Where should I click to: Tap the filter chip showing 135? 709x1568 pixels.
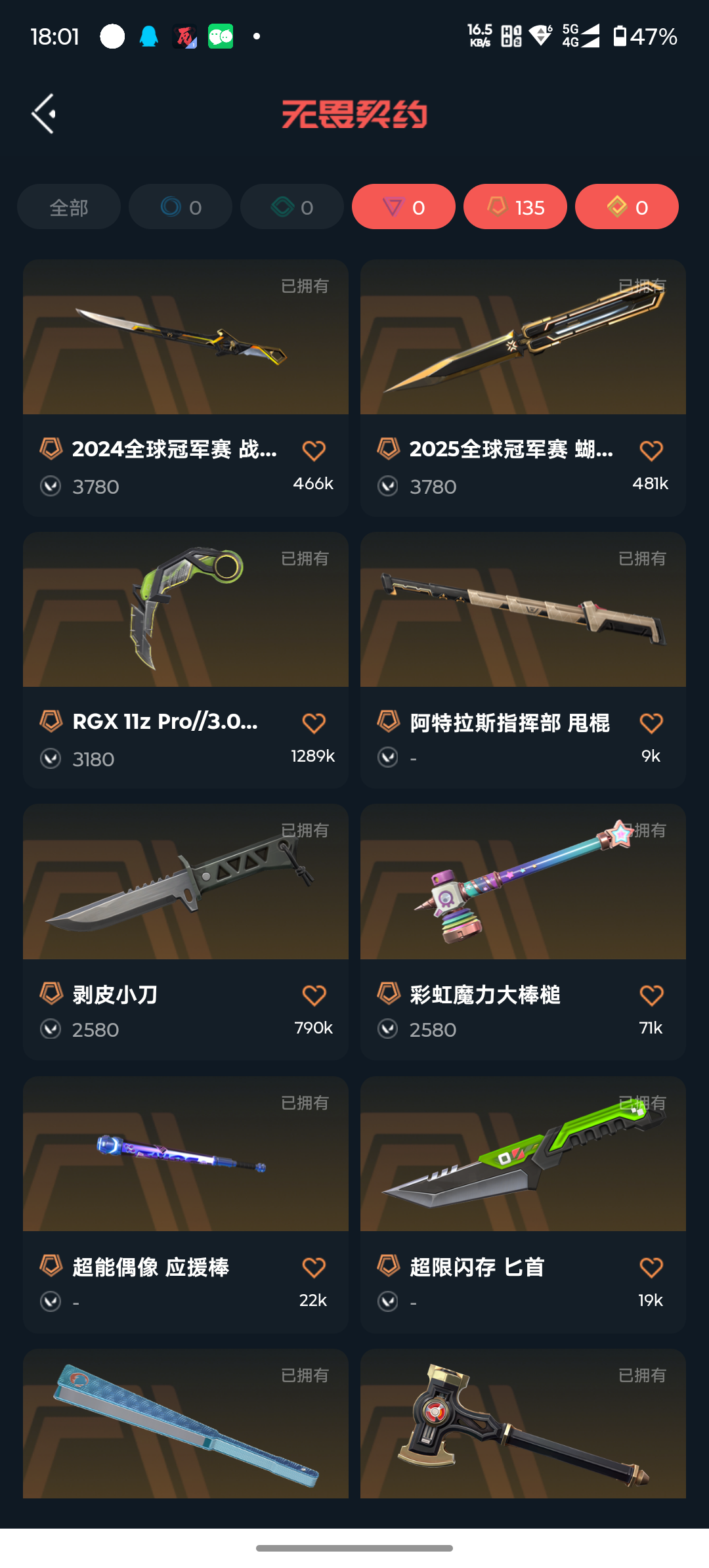pos(515,207)
